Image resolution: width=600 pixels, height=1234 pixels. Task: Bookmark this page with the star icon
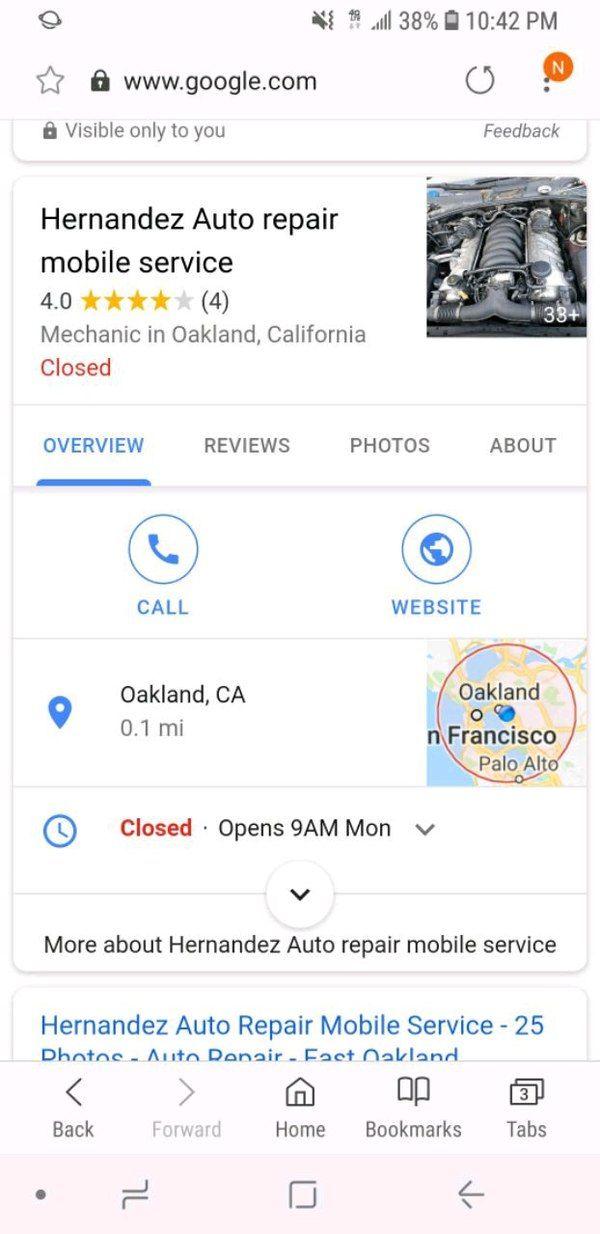coord(49,82)
